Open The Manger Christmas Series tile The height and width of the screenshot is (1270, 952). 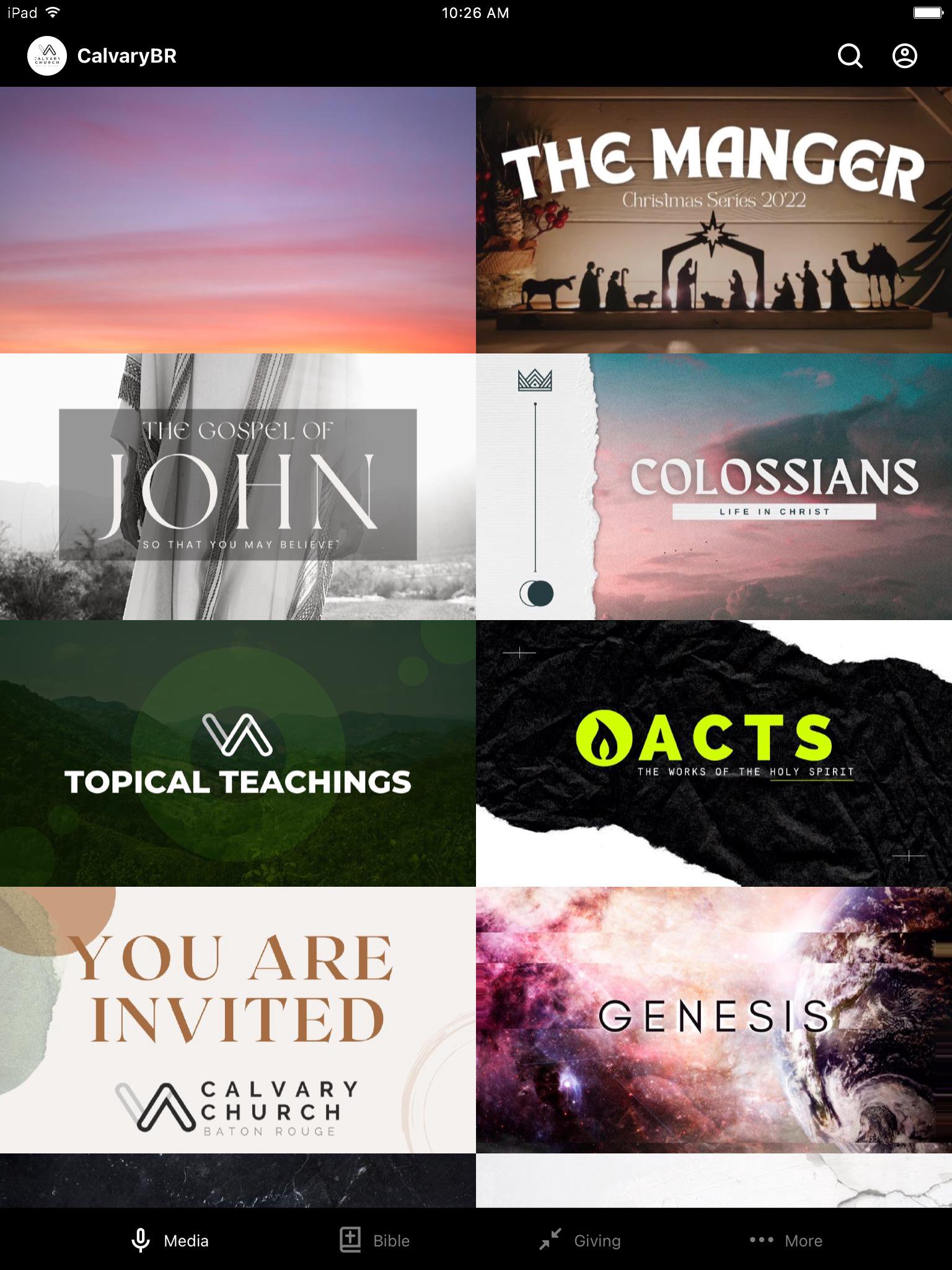coord(714,220)
